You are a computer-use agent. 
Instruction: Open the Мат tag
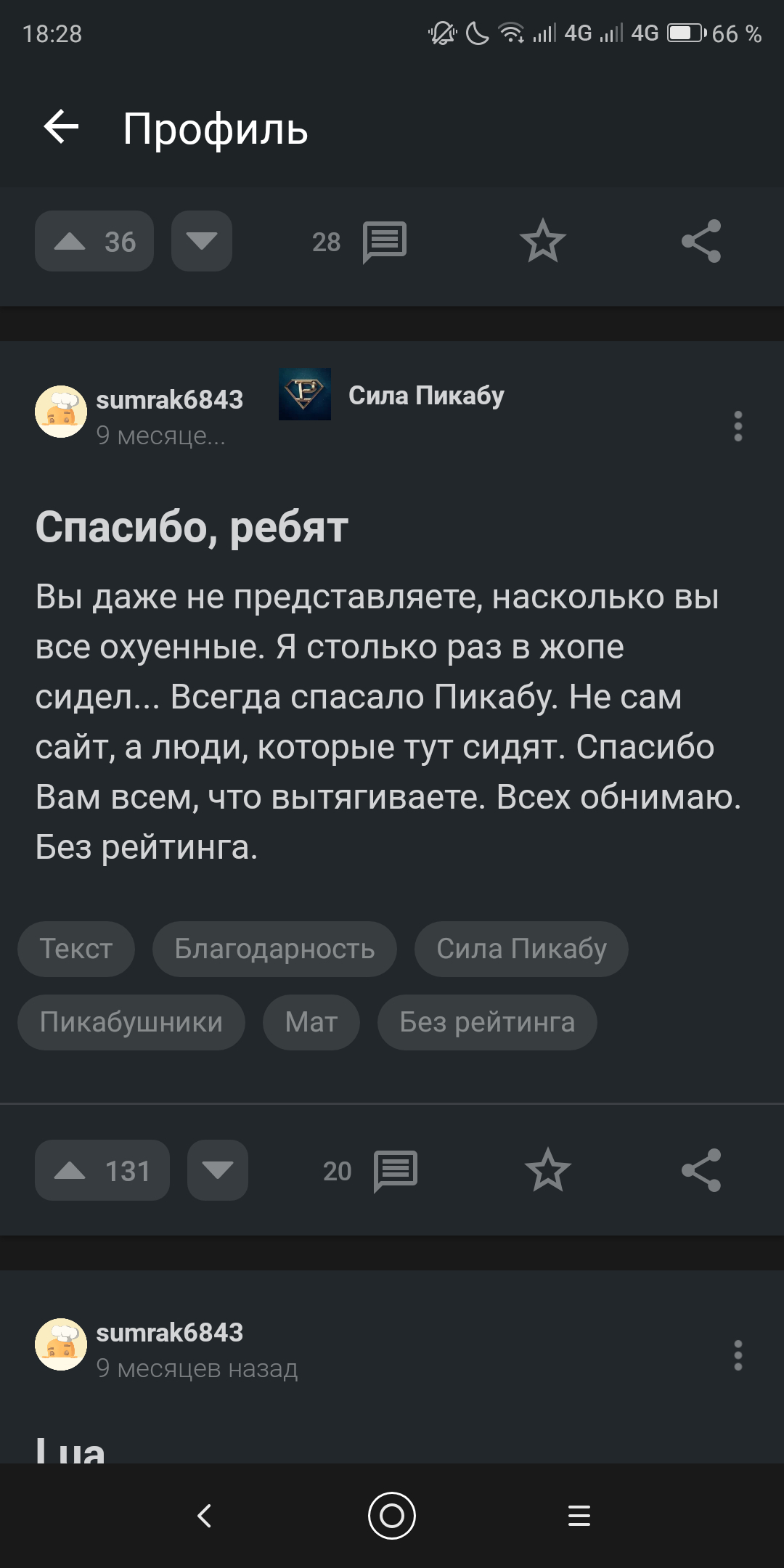(311, 1022)
